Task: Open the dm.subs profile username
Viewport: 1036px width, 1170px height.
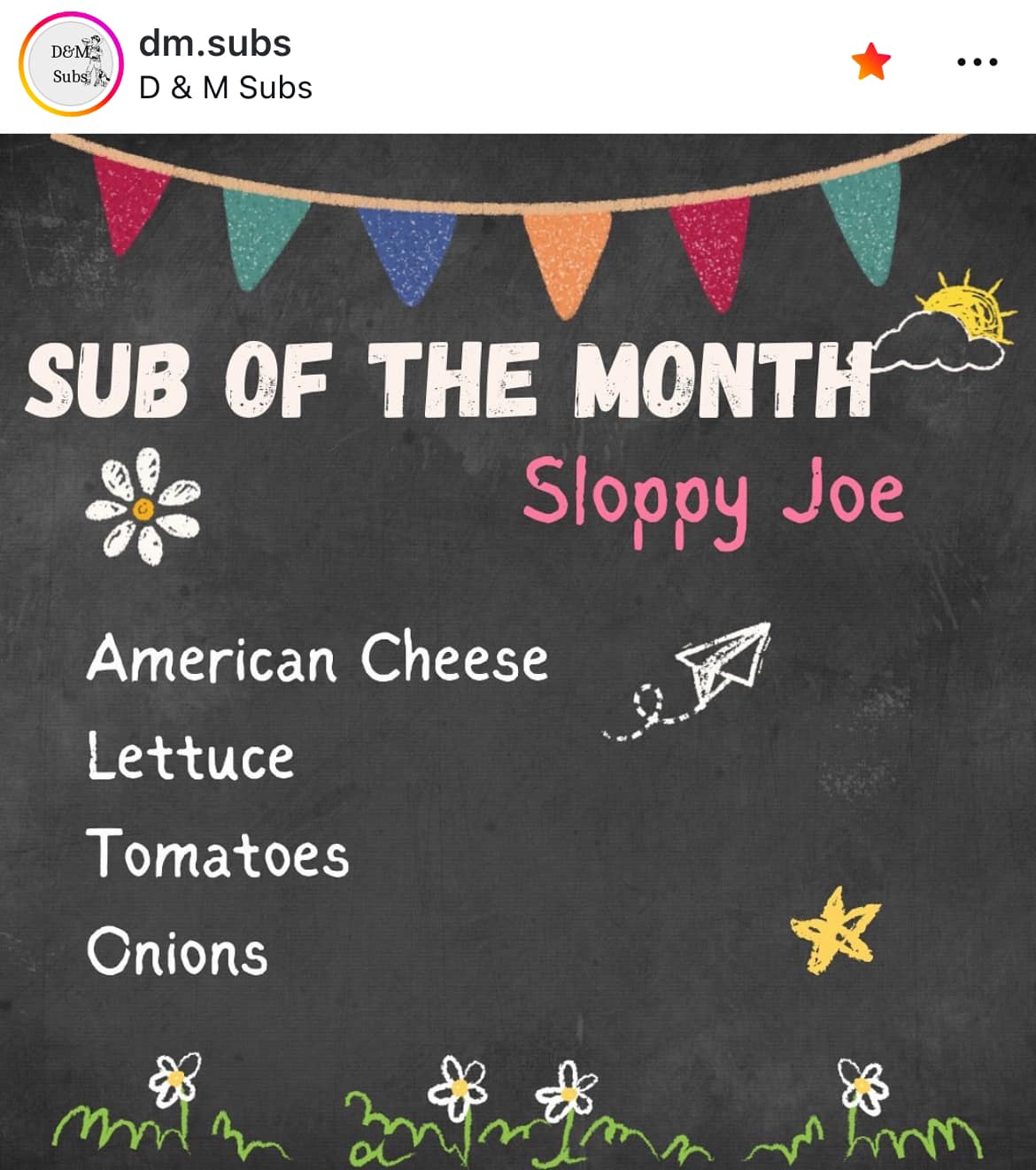Action: (215, 43)
